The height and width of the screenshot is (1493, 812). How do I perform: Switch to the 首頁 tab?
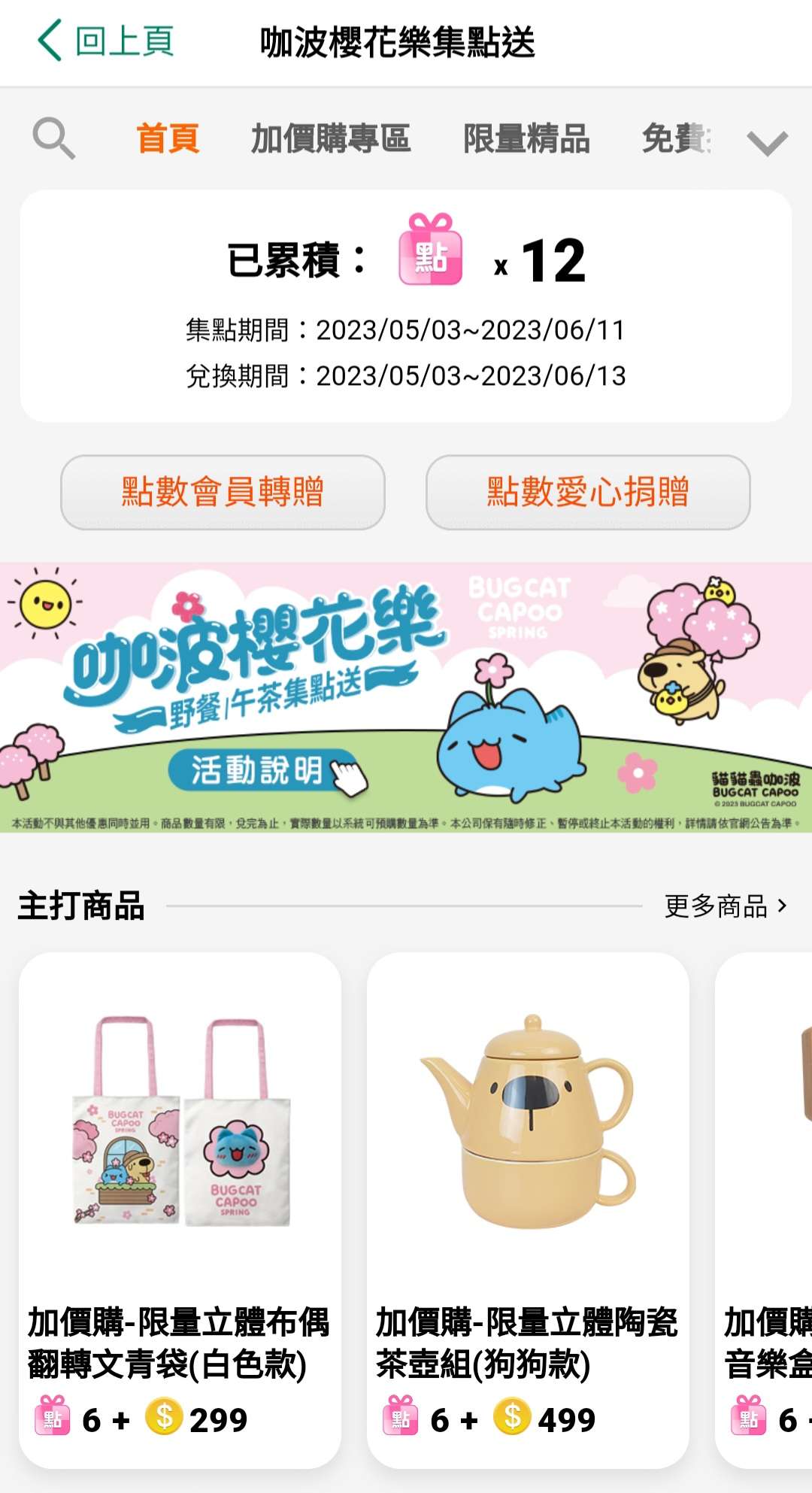pos(168,139)
